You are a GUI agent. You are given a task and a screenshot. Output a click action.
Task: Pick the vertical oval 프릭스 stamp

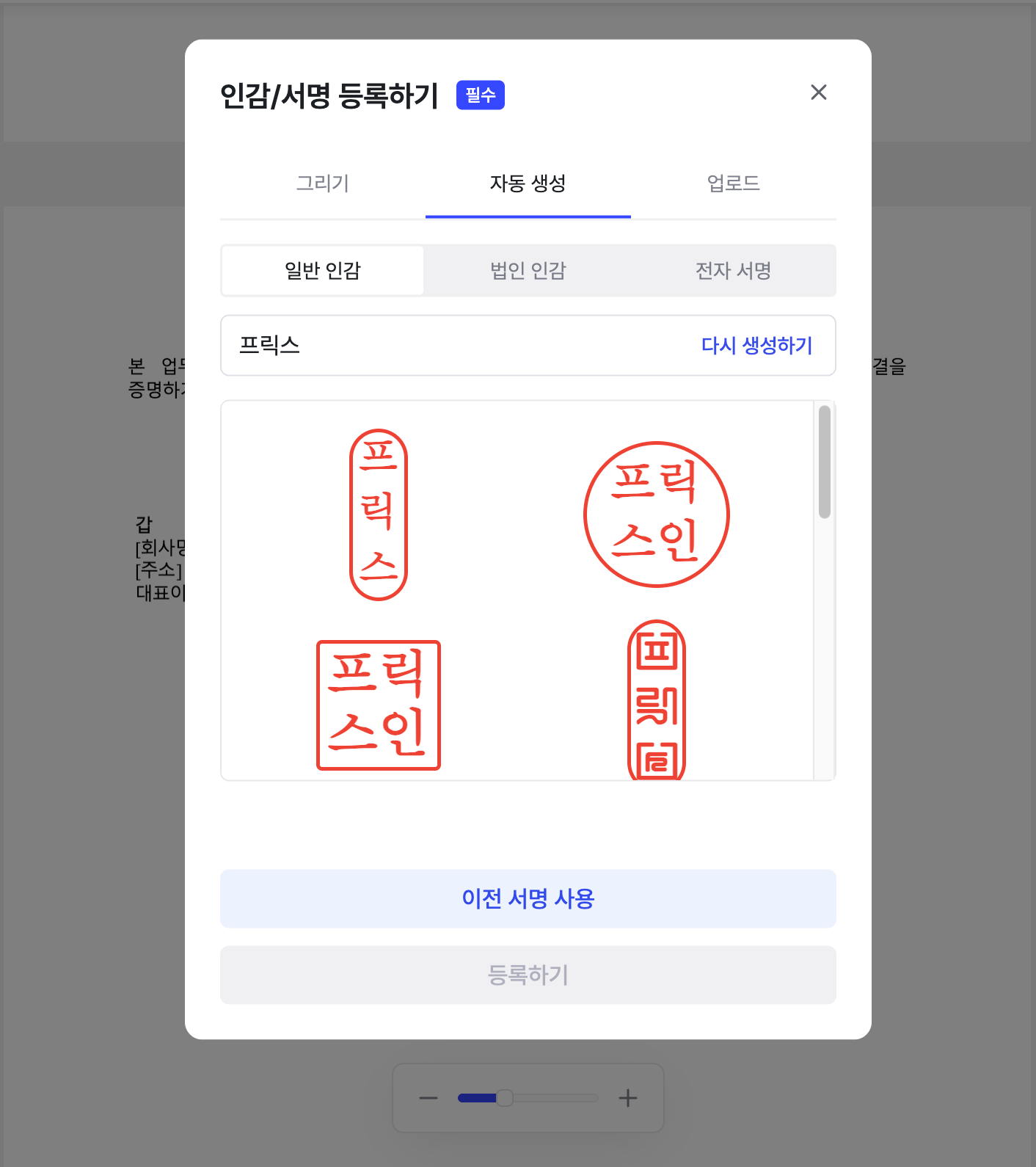379,515
